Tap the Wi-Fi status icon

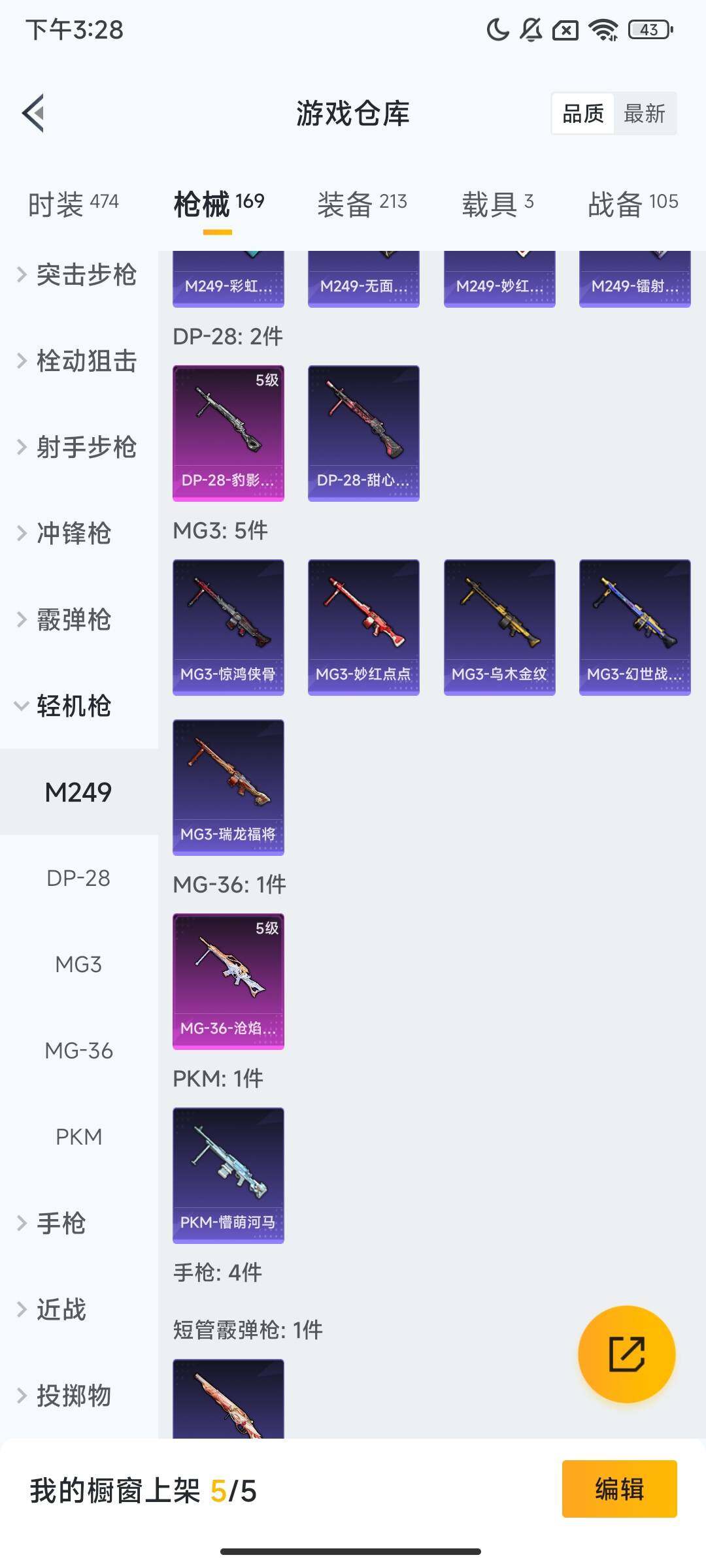603,29
